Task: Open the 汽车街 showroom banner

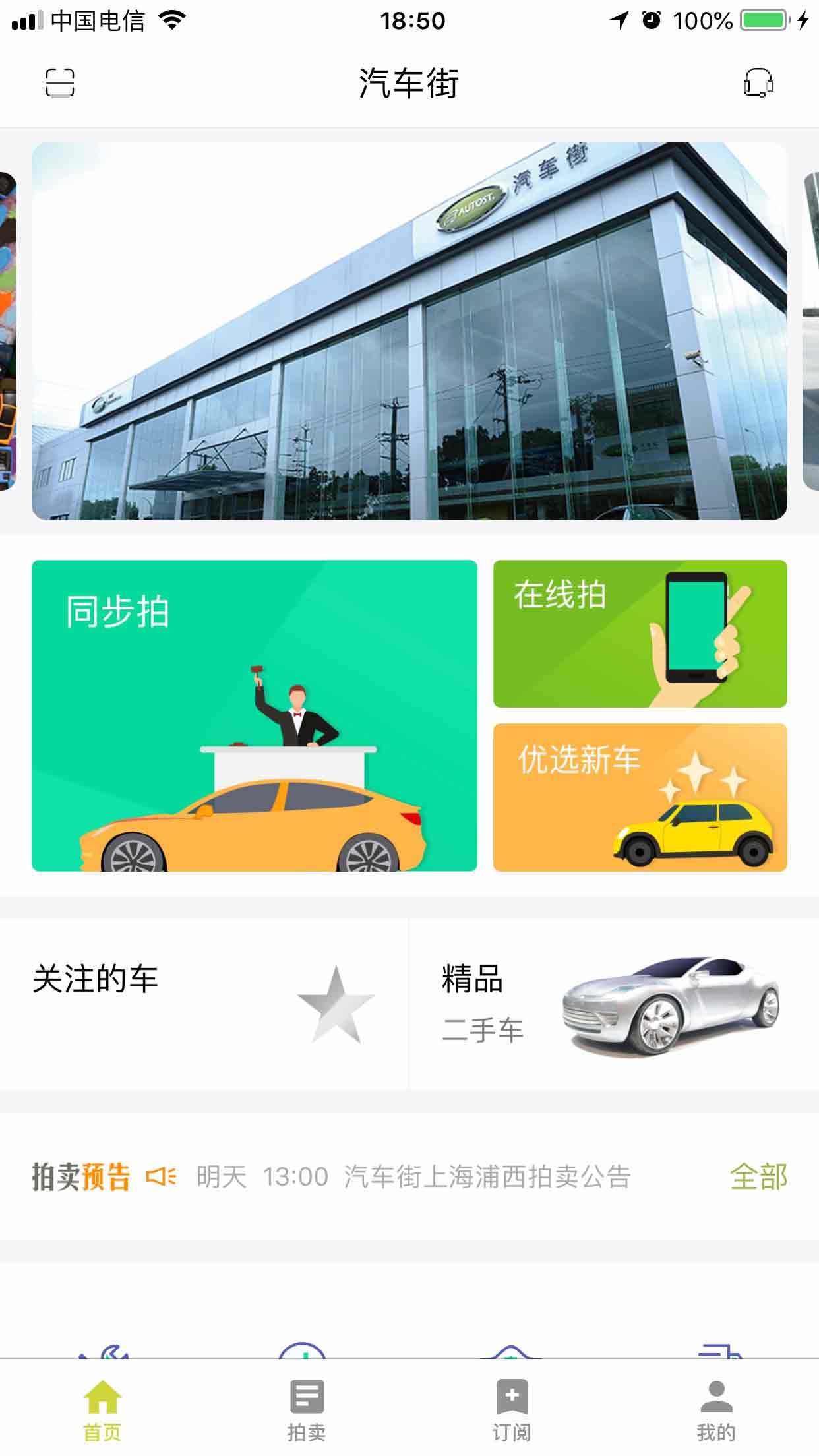Action: (409, 331)
